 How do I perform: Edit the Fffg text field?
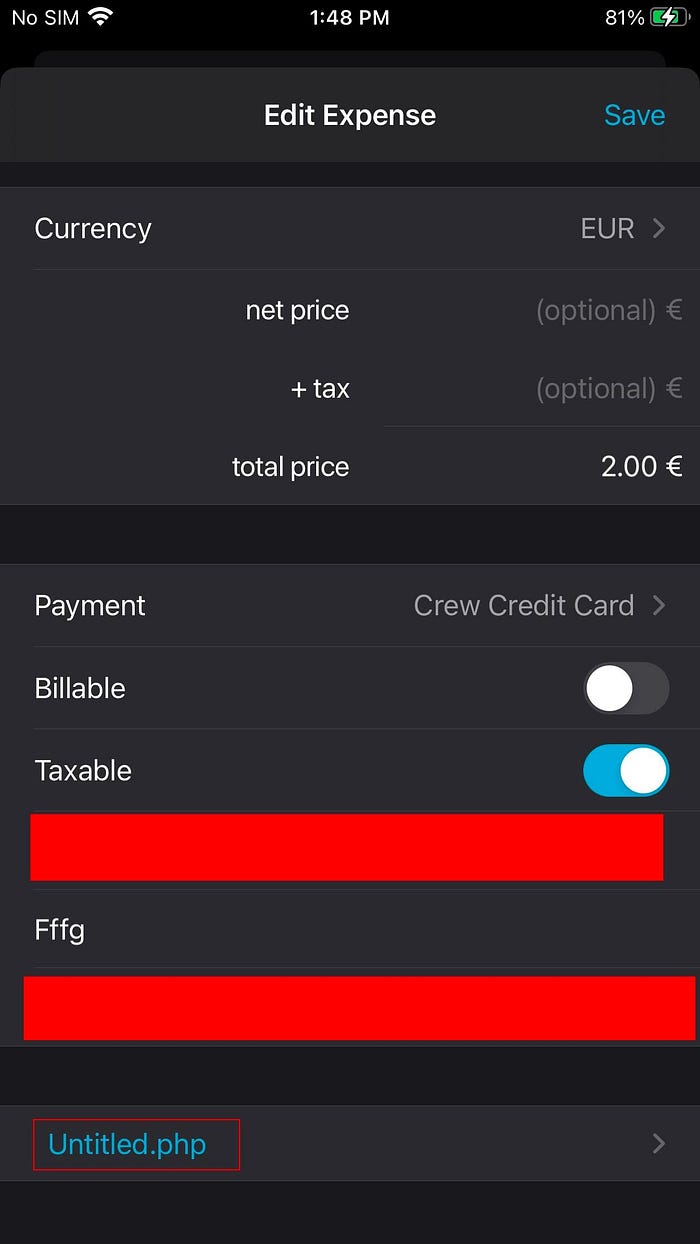coord(350,931)
